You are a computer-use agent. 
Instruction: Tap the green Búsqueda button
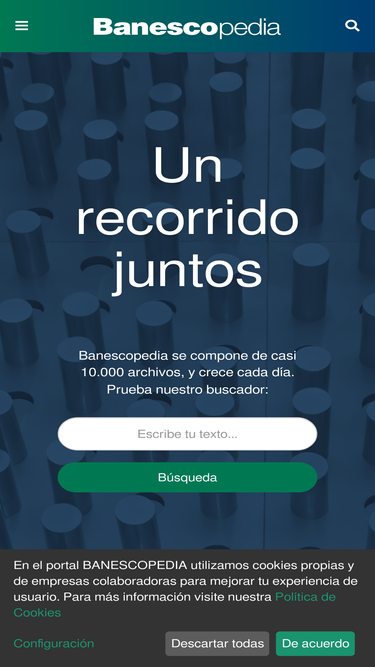click(x=188, y=477)
